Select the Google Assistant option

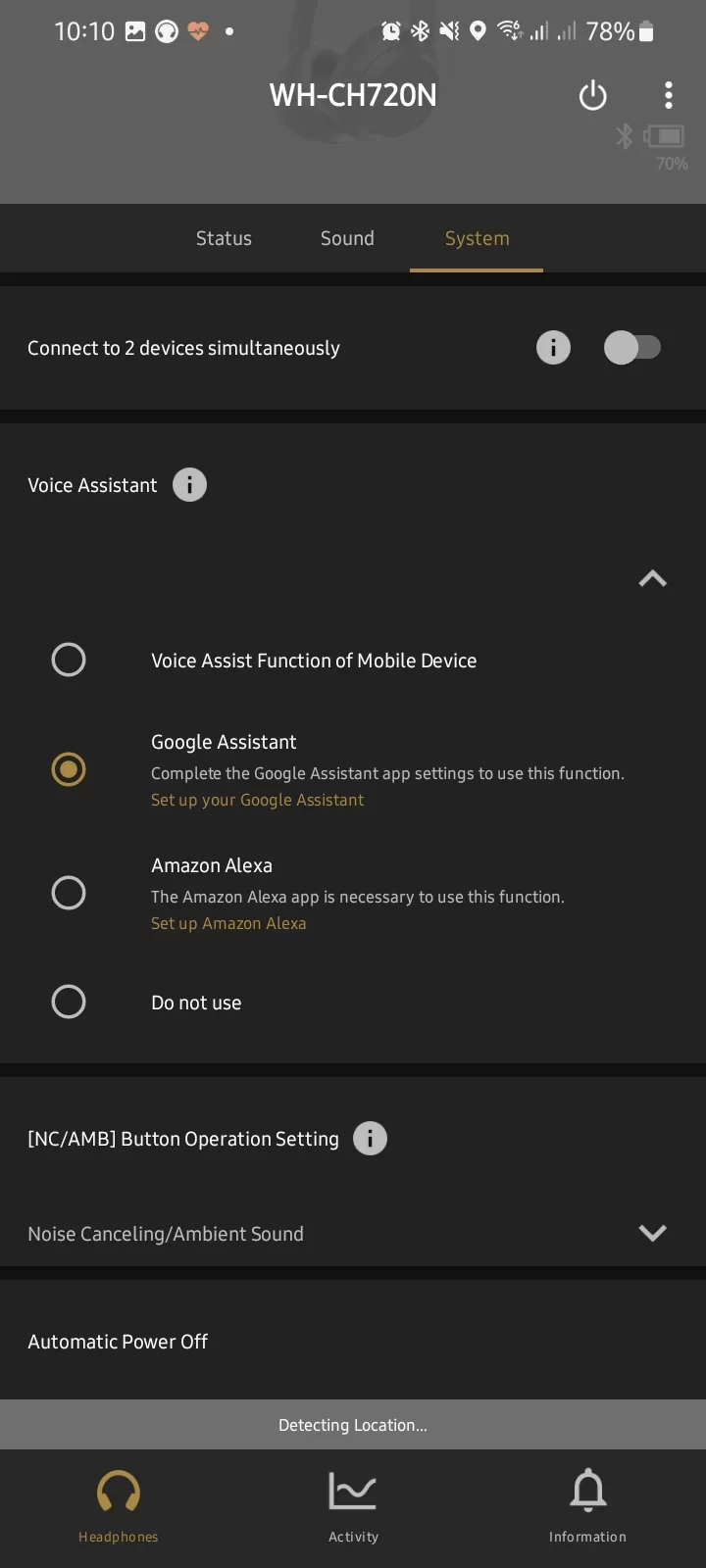point(69,769)
